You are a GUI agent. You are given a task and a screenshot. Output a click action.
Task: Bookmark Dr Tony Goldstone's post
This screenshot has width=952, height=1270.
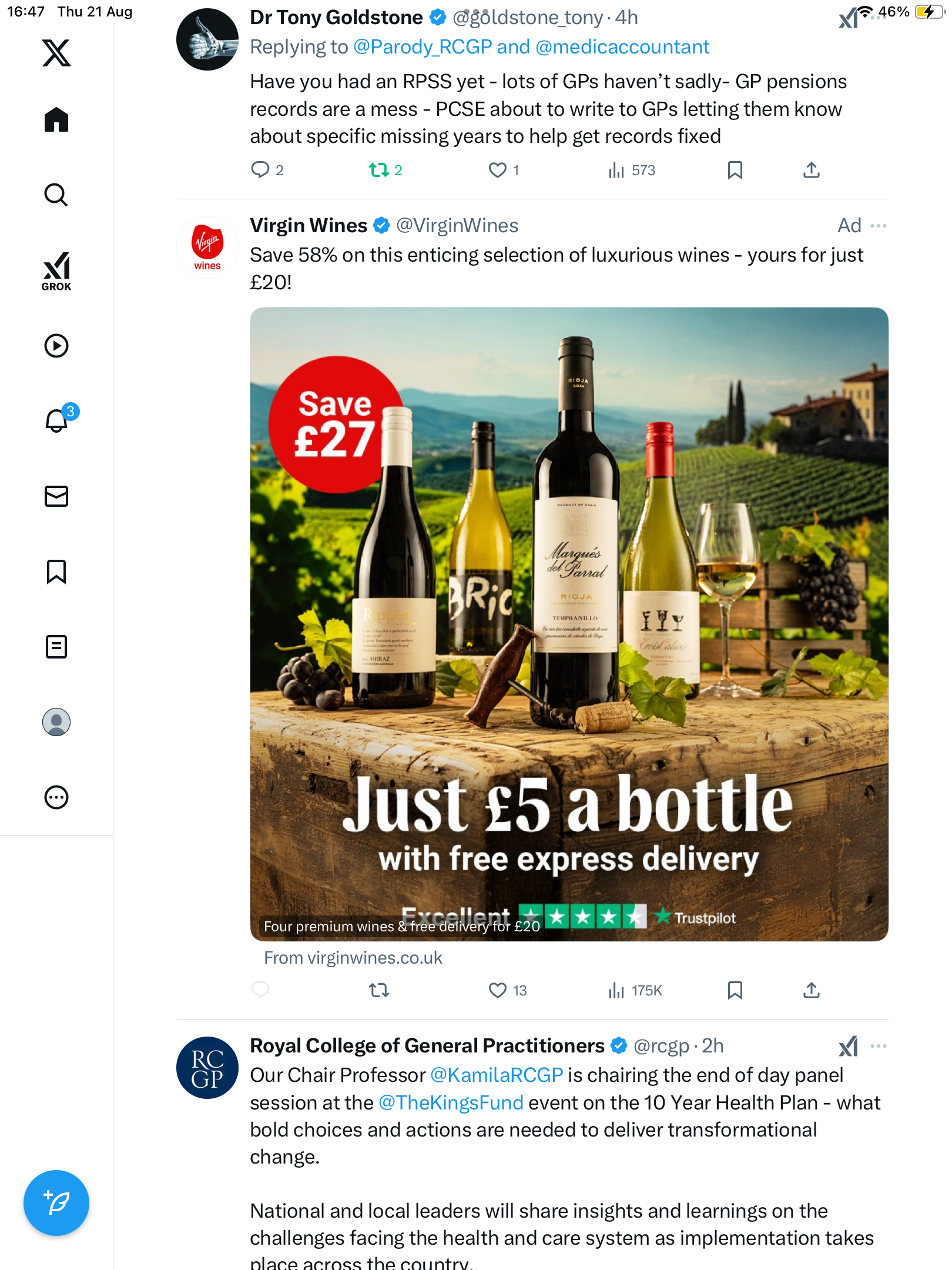pos(735,171)
